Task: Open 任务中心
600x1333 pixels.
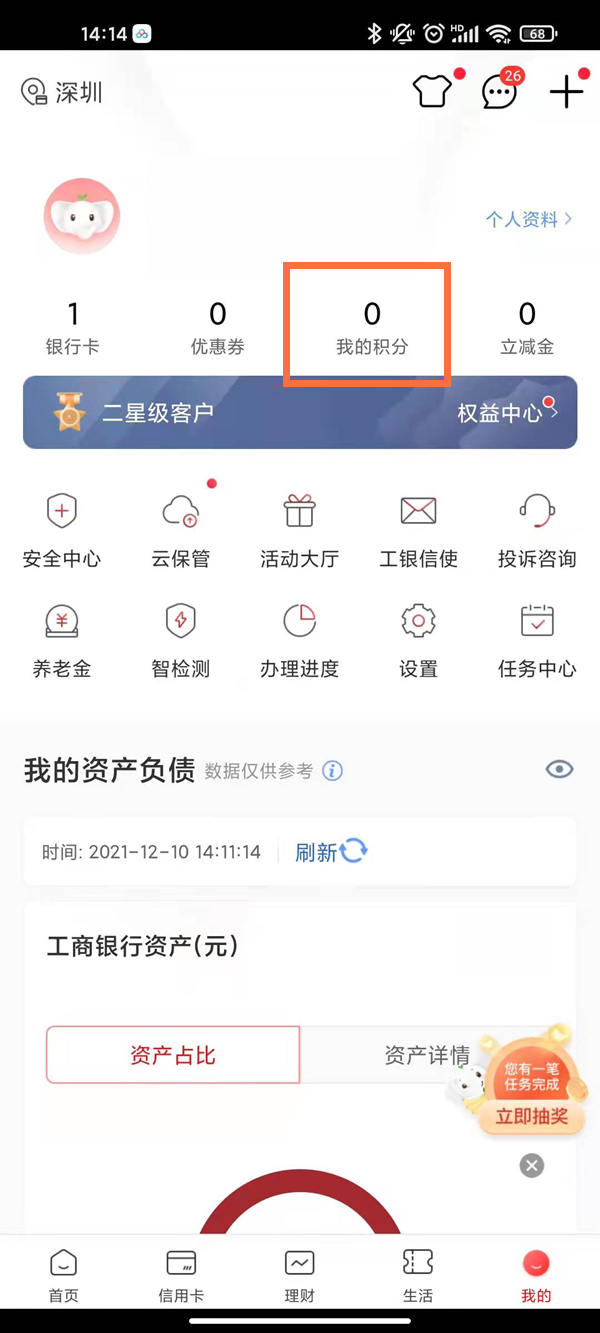Action: click(537, 638)
